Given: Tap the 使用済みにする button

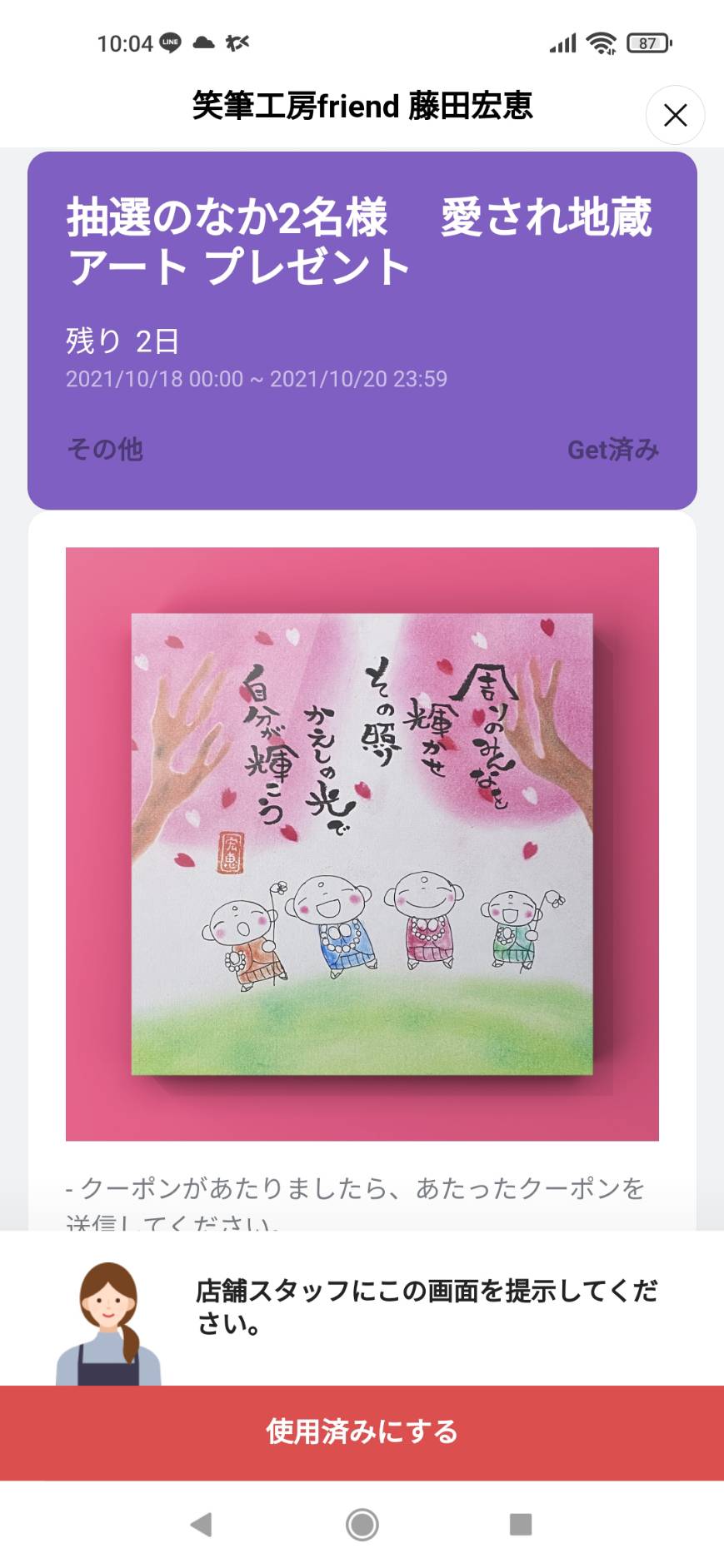Looking at the screenshot, I should [362, 1432].
